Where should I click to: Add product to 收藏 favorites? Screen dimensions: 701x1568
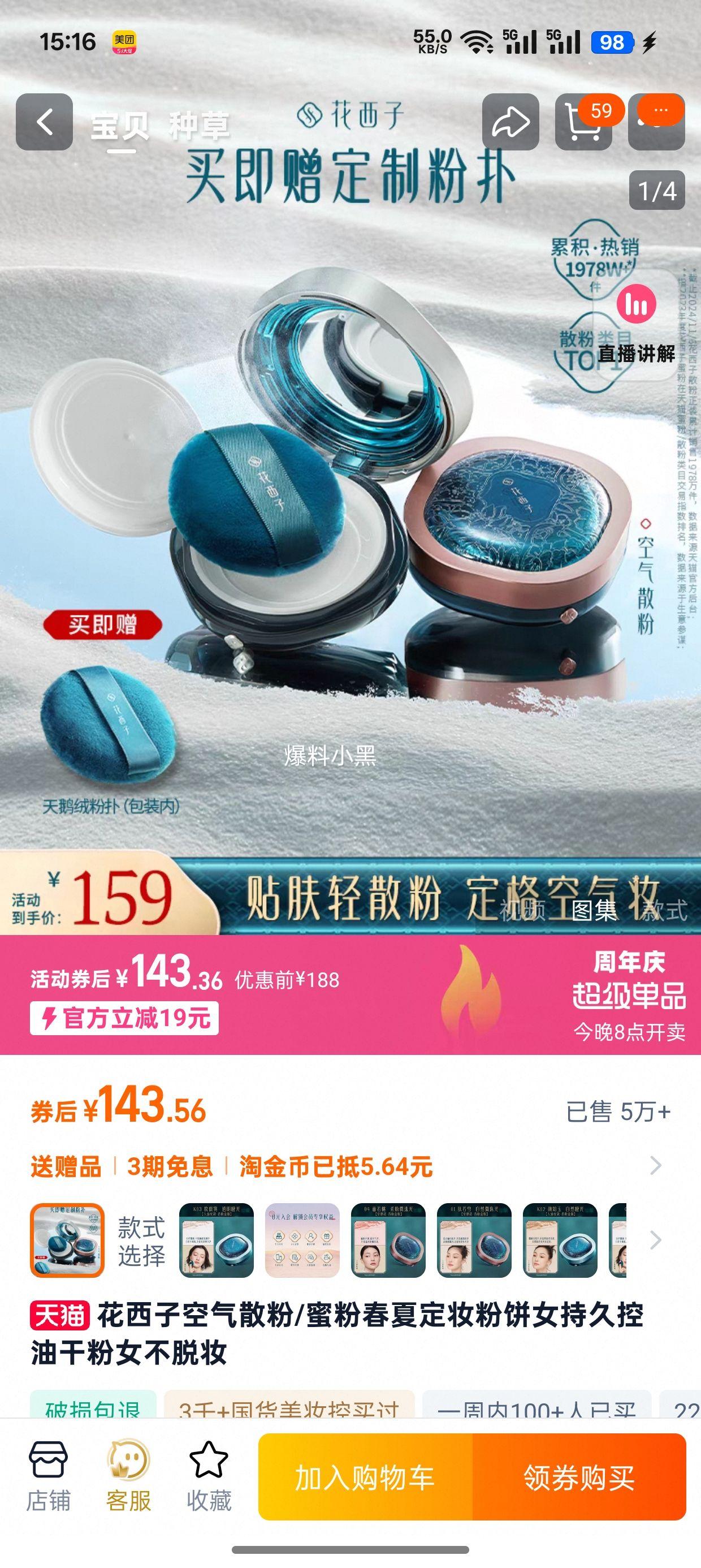[x=209, y=1477]
